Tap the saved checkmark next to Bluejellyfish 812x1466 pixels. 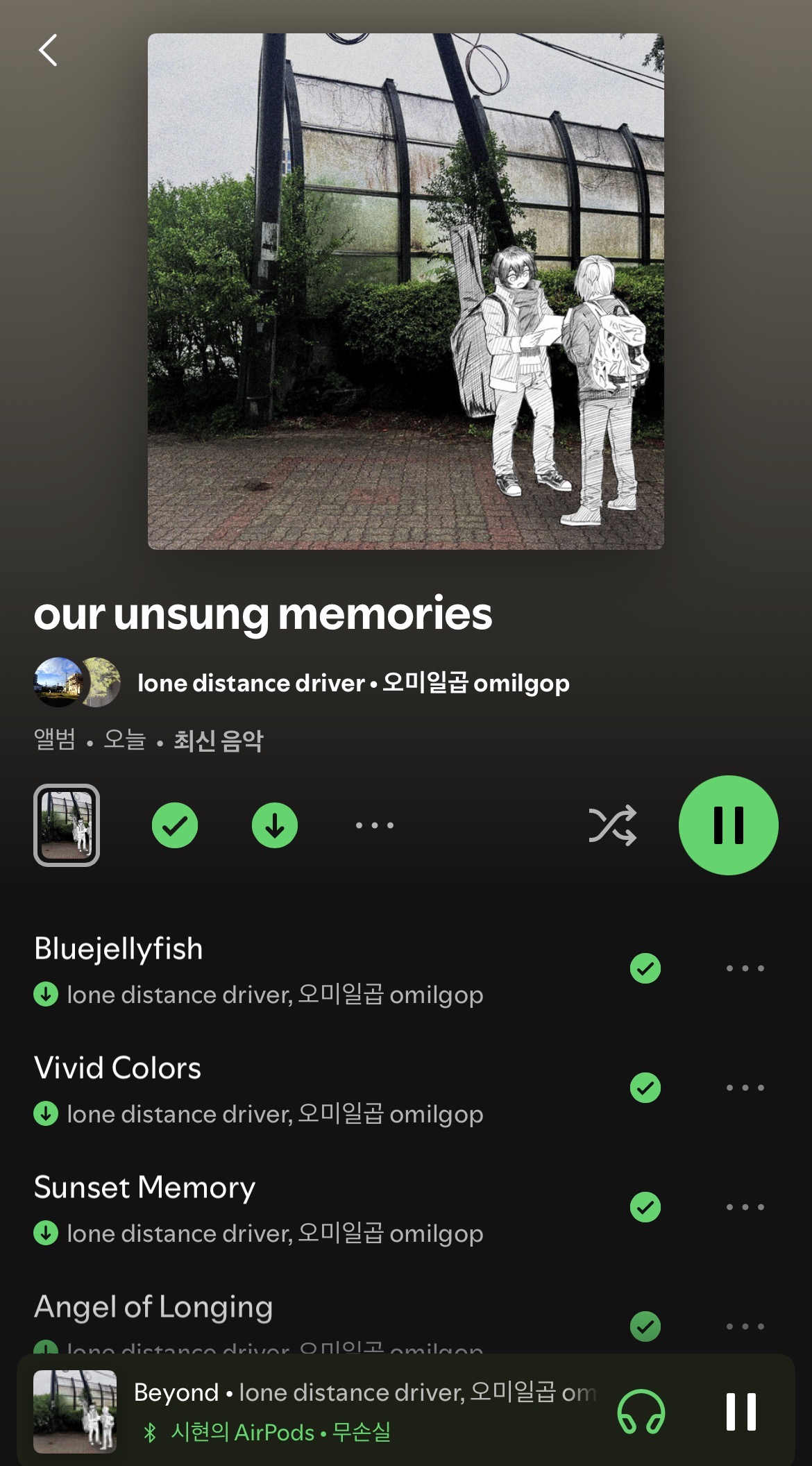[x=645, y=968]
